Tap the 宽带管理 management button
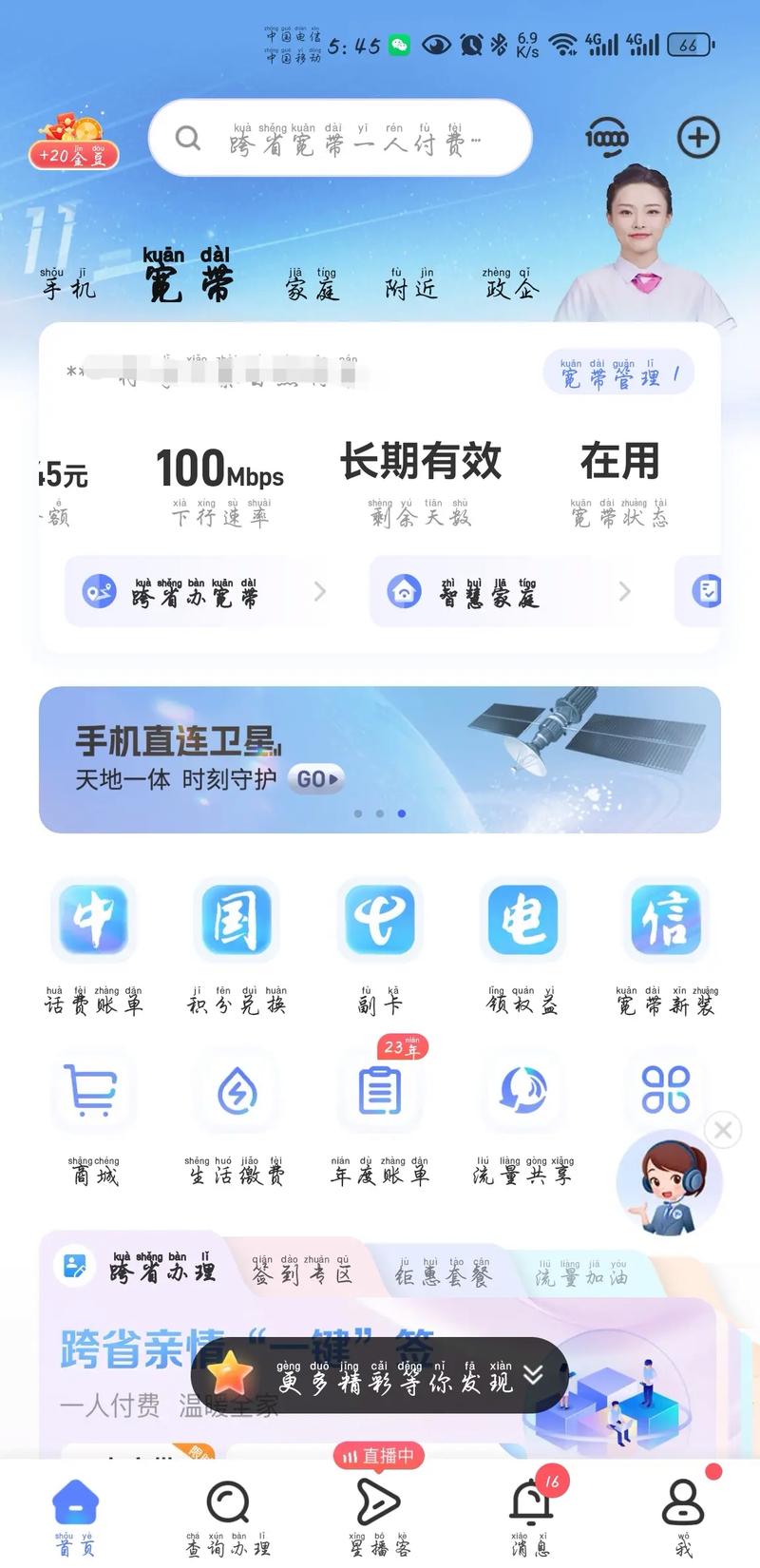The height and width of the screenshot is (1568, 760). [x=617, y=372]
